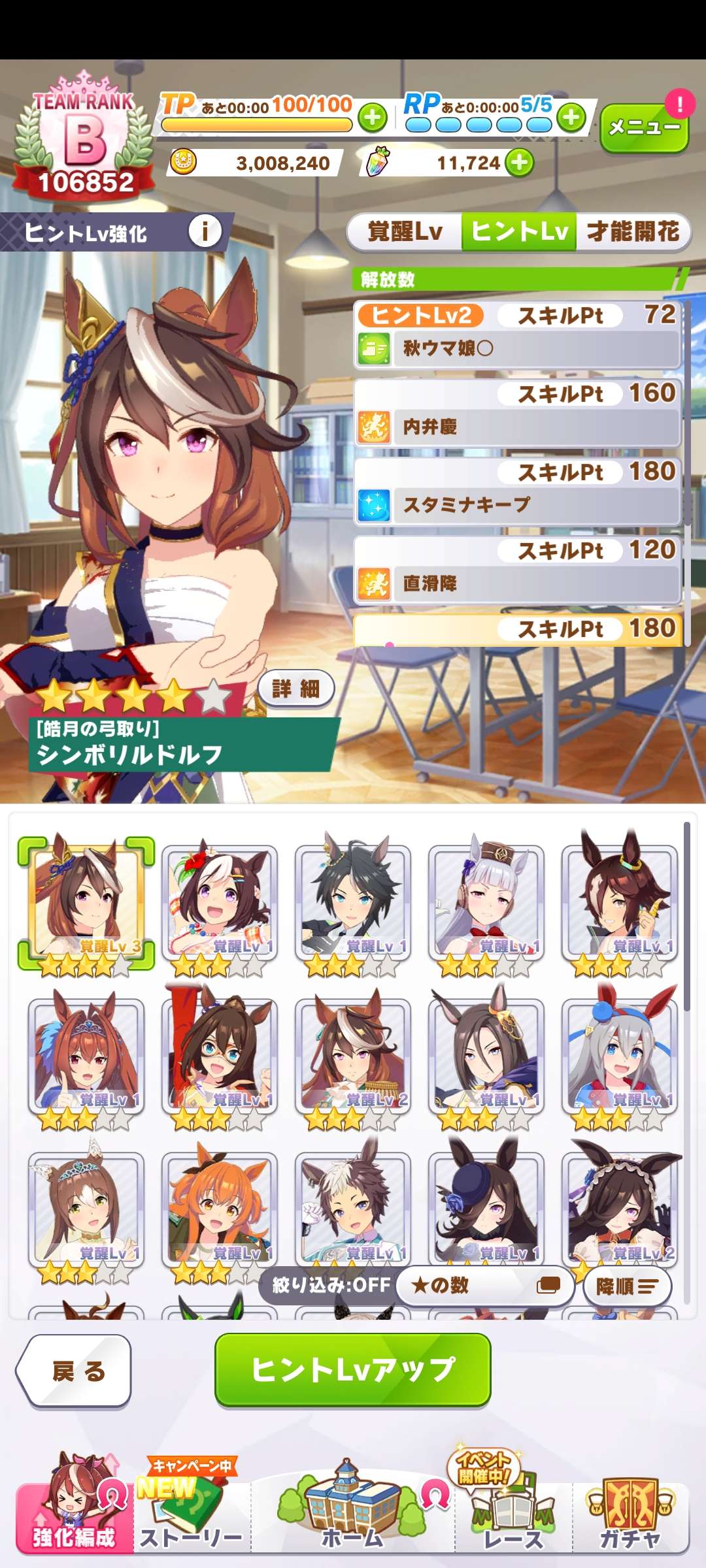Open the ガチャ tab
Viewport: 706px width, 1568px height.
630,1516
